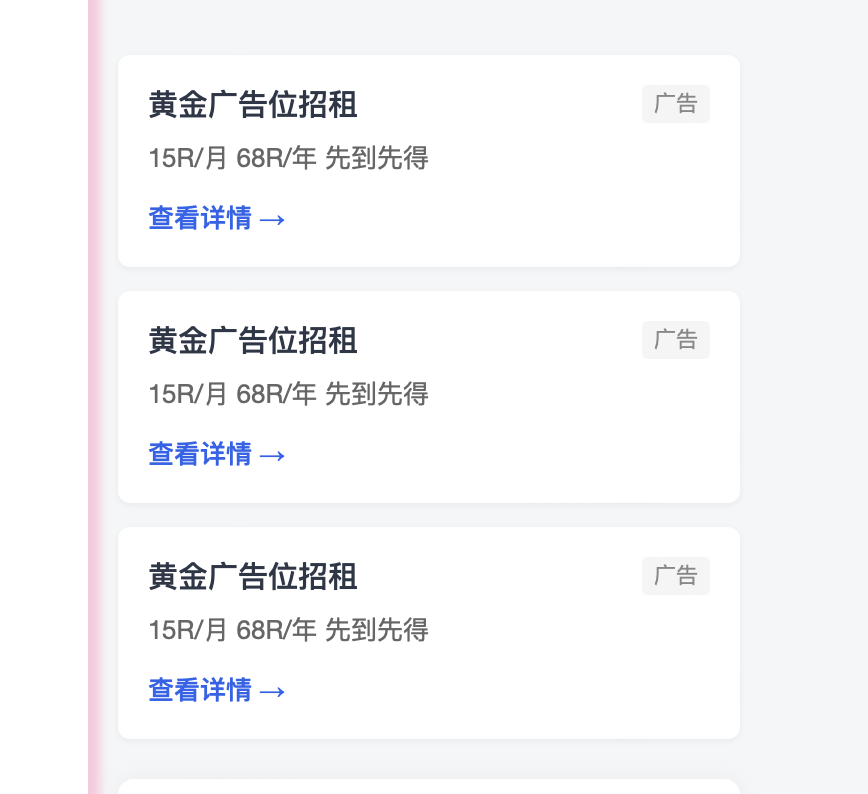Open 查看详情 link in the first ad card

tap(217, 218)
